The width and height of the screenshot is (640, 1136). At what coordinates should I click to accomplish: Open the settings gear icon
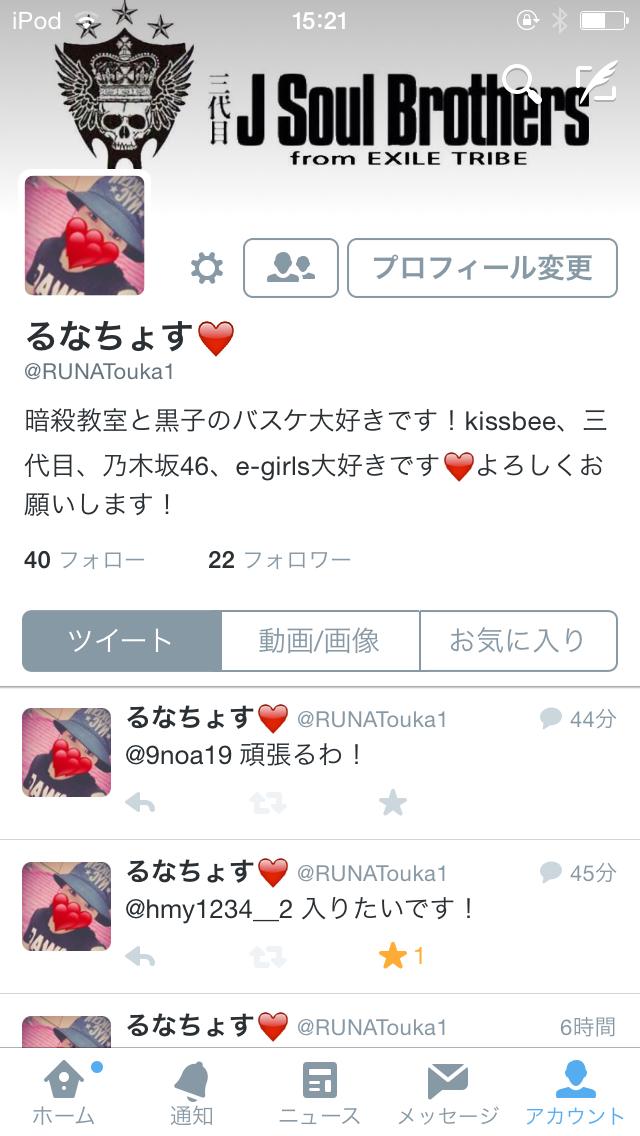(x=207, y=268)
